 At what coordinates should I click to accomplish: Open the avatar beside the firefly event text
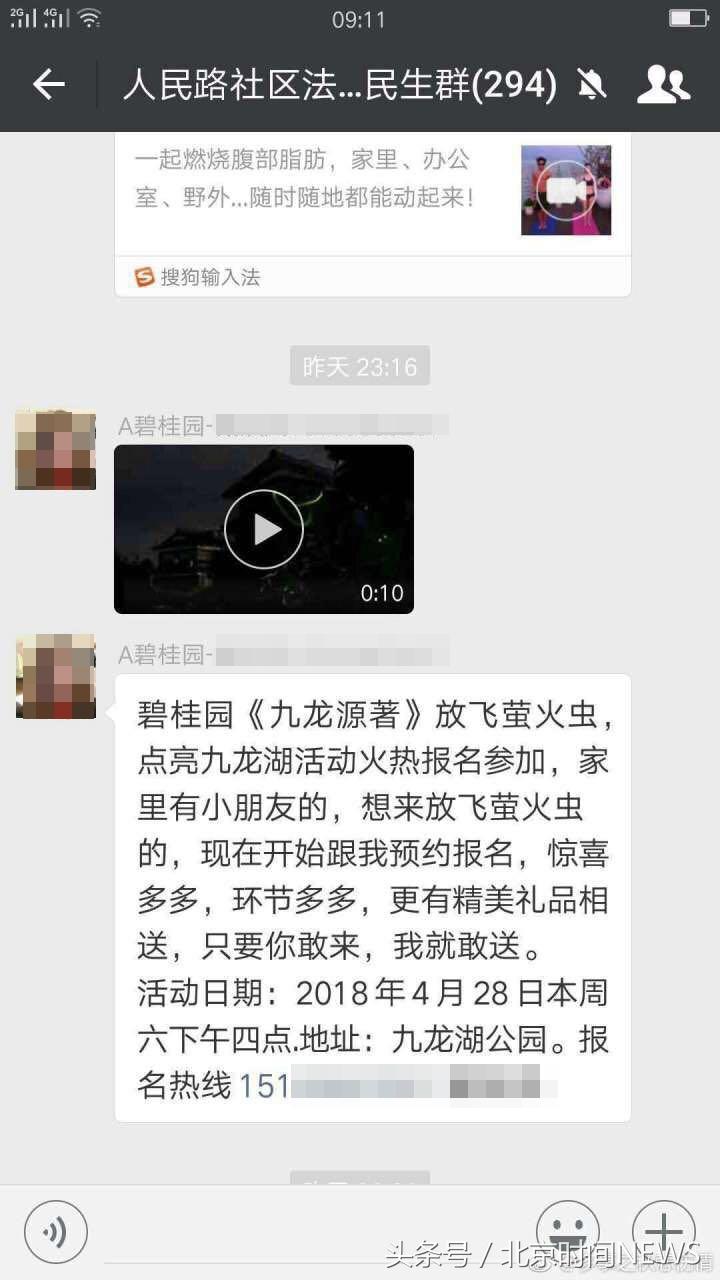coord(56,676)
